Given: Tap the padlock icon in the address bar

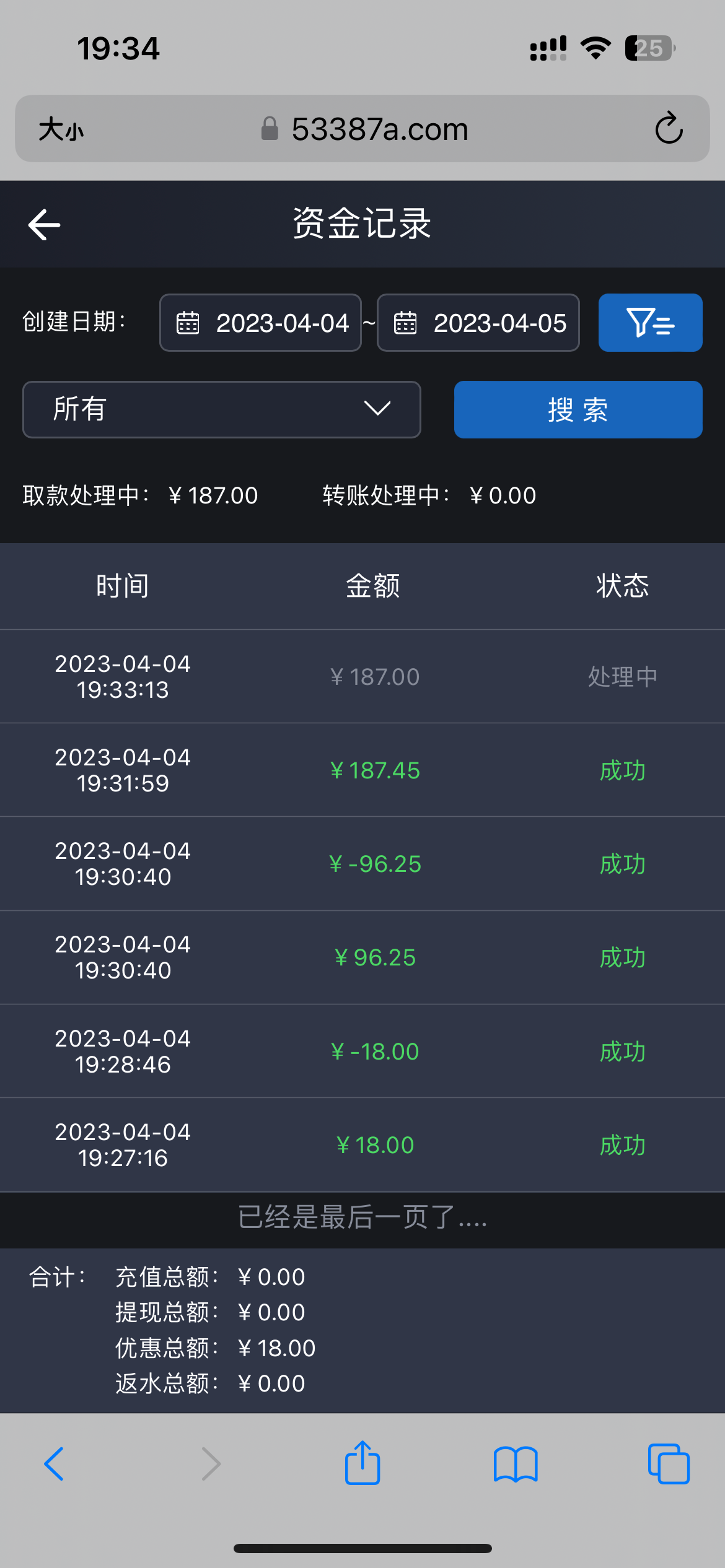Looking at the screenshot, I should (x=270, y=128).
